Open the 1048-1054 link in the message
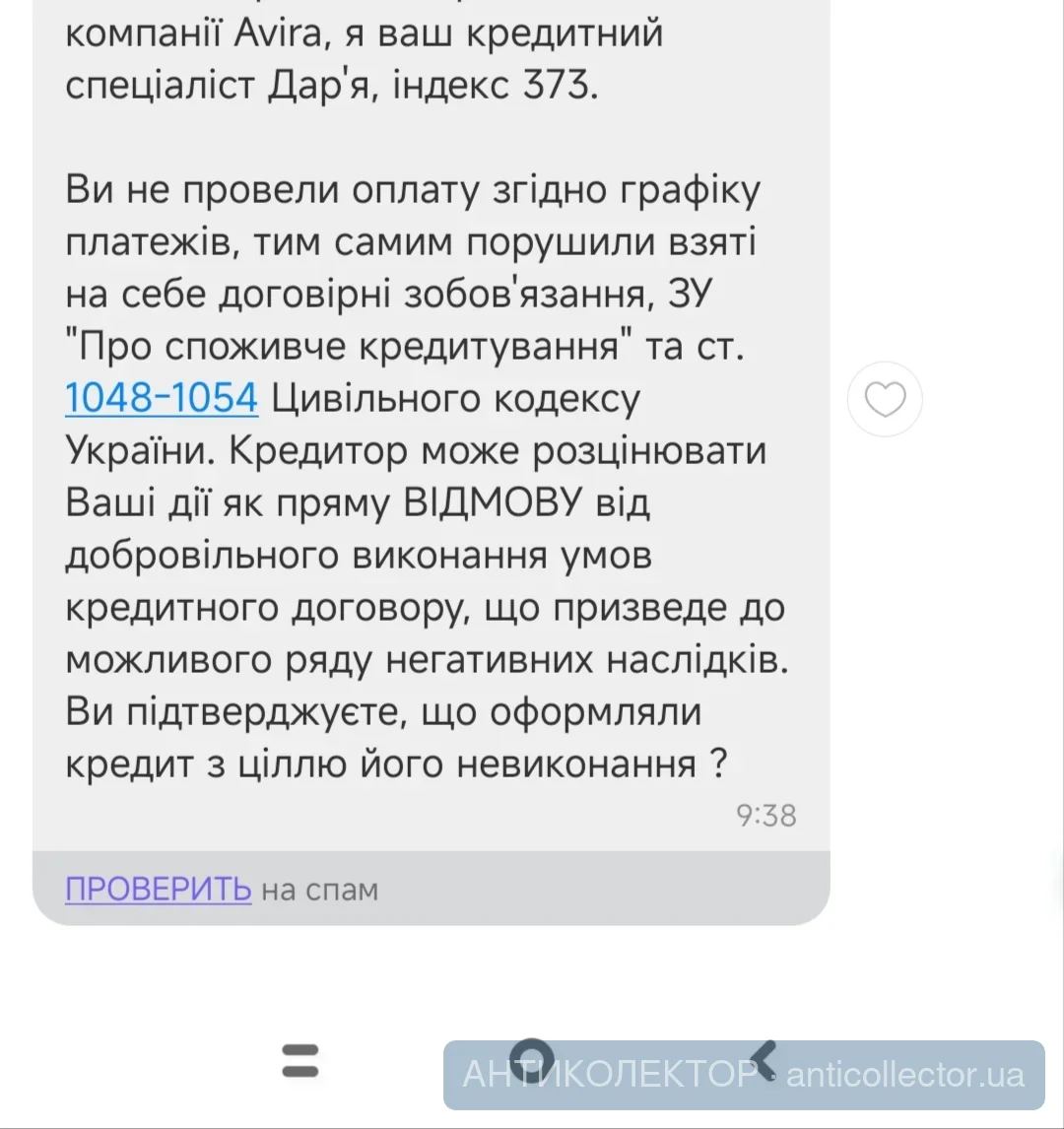 [162, 399]
